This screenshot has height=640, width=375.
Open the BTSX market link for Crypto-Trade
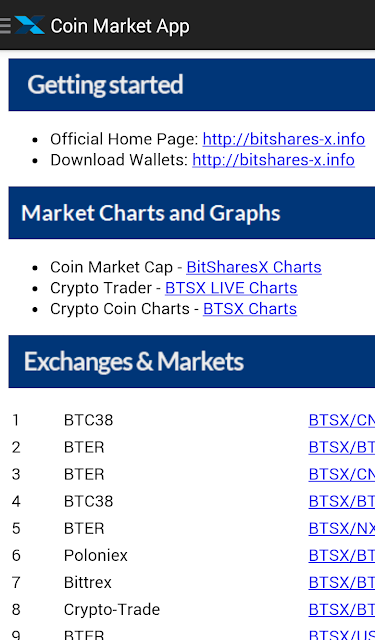coord(342,610)
